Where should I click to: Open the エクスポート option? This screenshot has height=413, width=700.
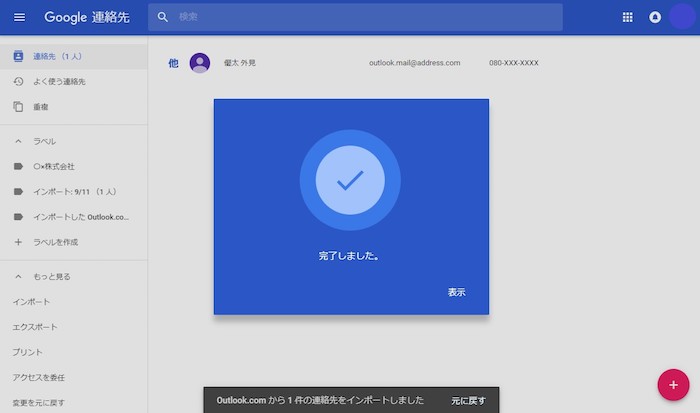point(34,327)
